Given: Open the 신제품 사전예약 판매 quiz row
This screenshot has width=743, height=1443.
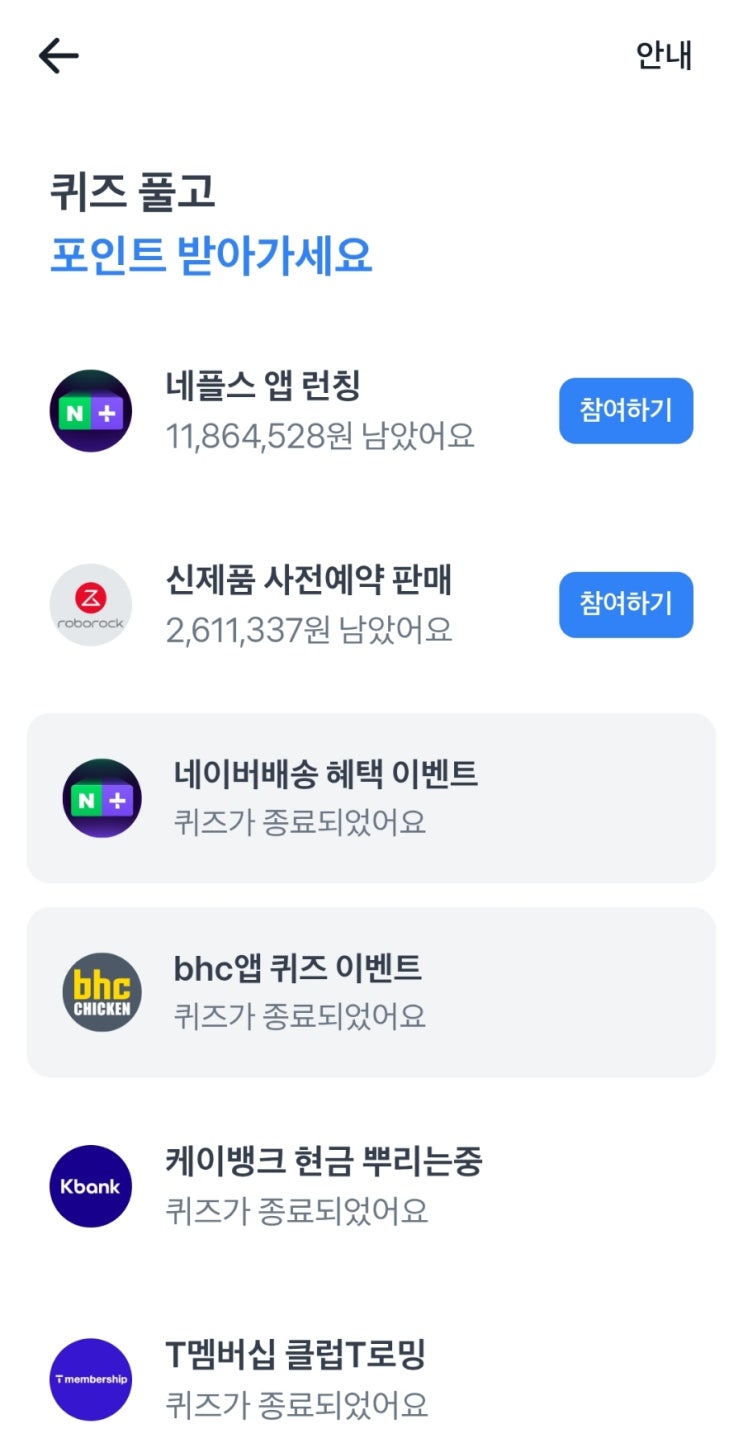Looking at the screenshot, I should pyautogui.click(x=371, y=604).
